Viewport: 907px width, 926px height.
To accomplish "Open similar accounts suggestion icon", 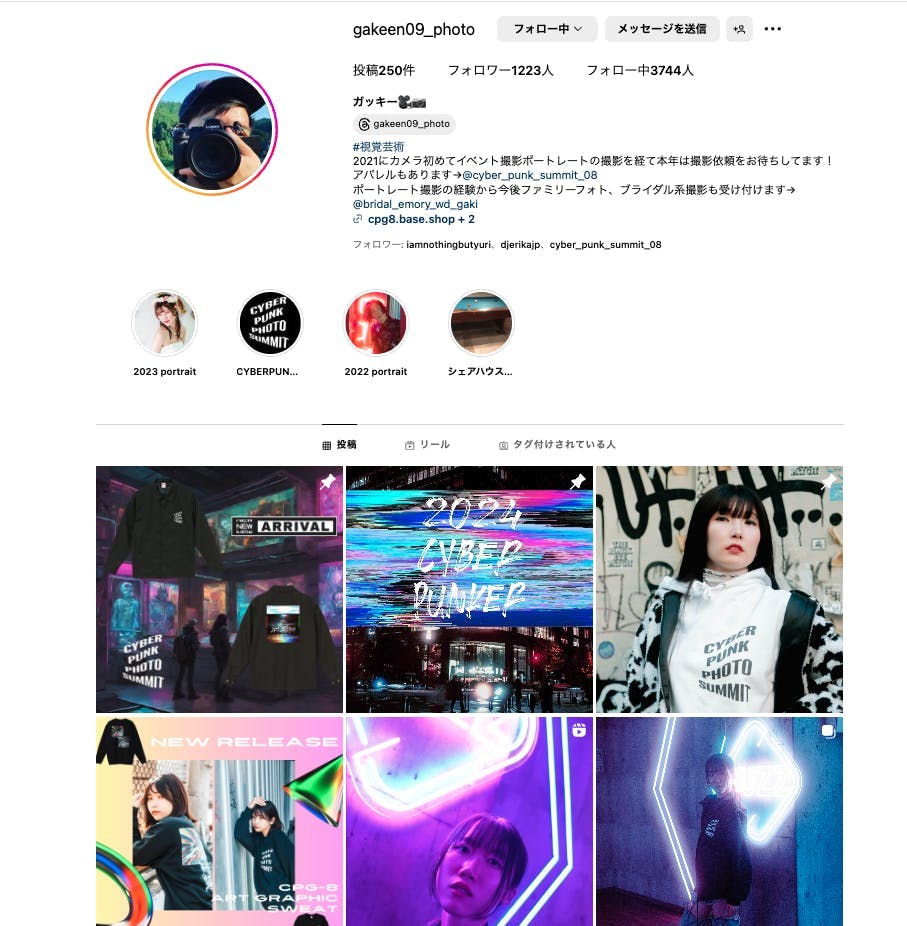I will pyautogui.click(x=739, y=29).
